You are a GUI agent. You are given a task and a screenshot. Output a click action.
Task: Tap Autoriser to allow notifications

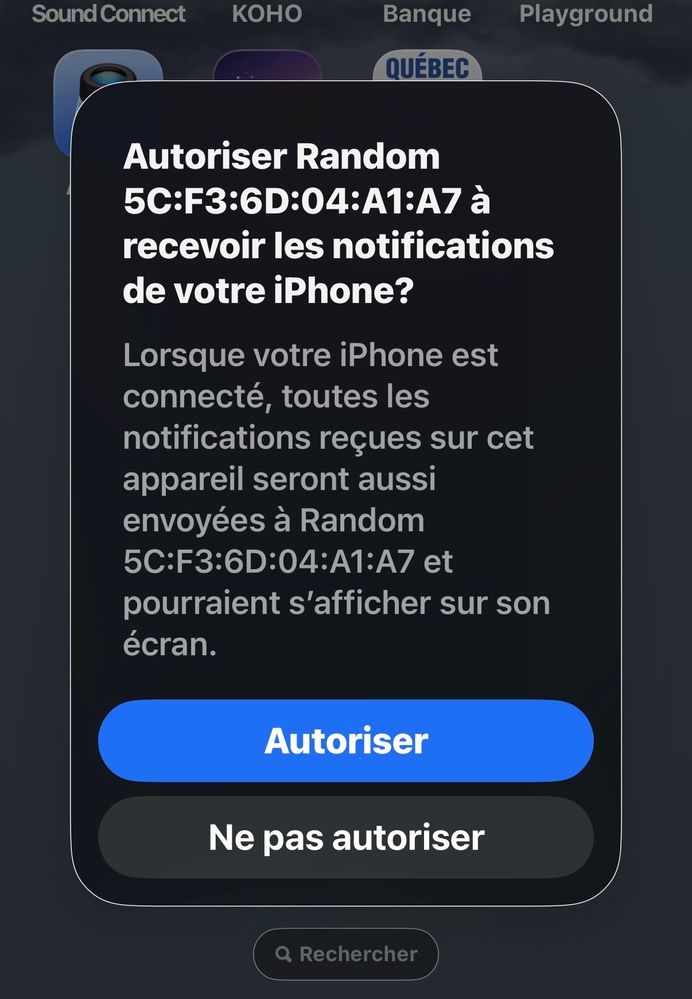tap(346, 741)
